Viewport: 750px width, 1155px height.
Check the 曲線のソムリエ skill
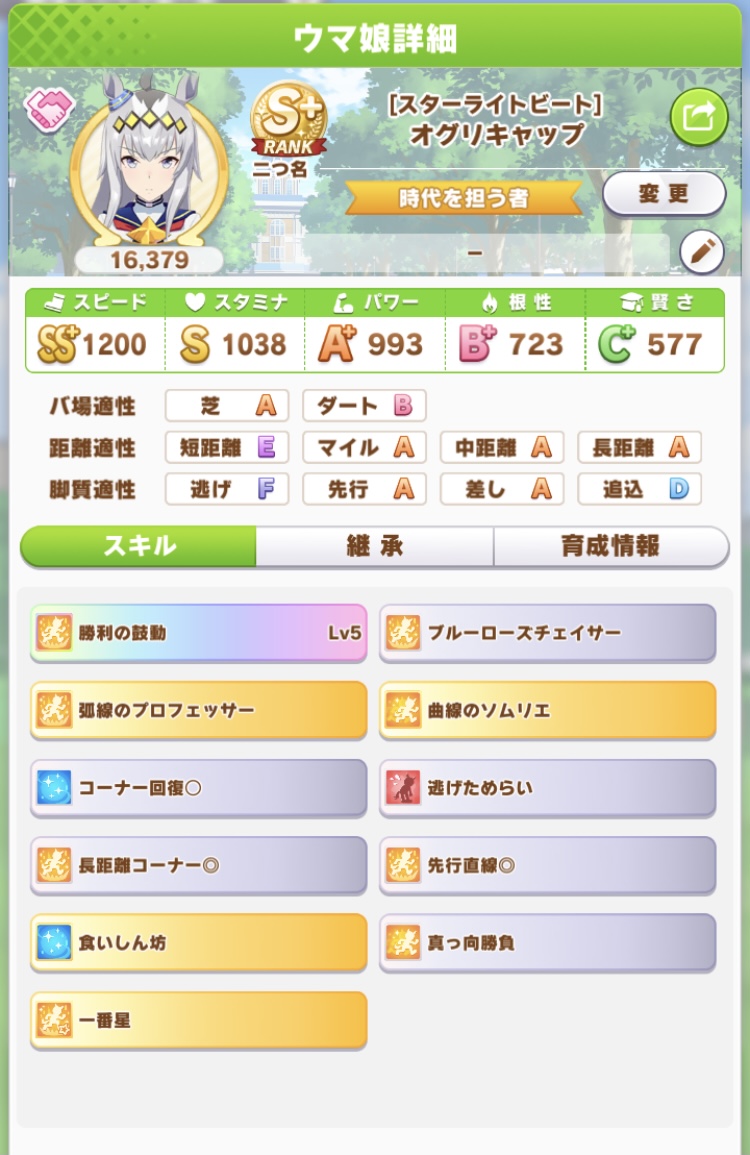pyautogui.click(x=547, y=710)
